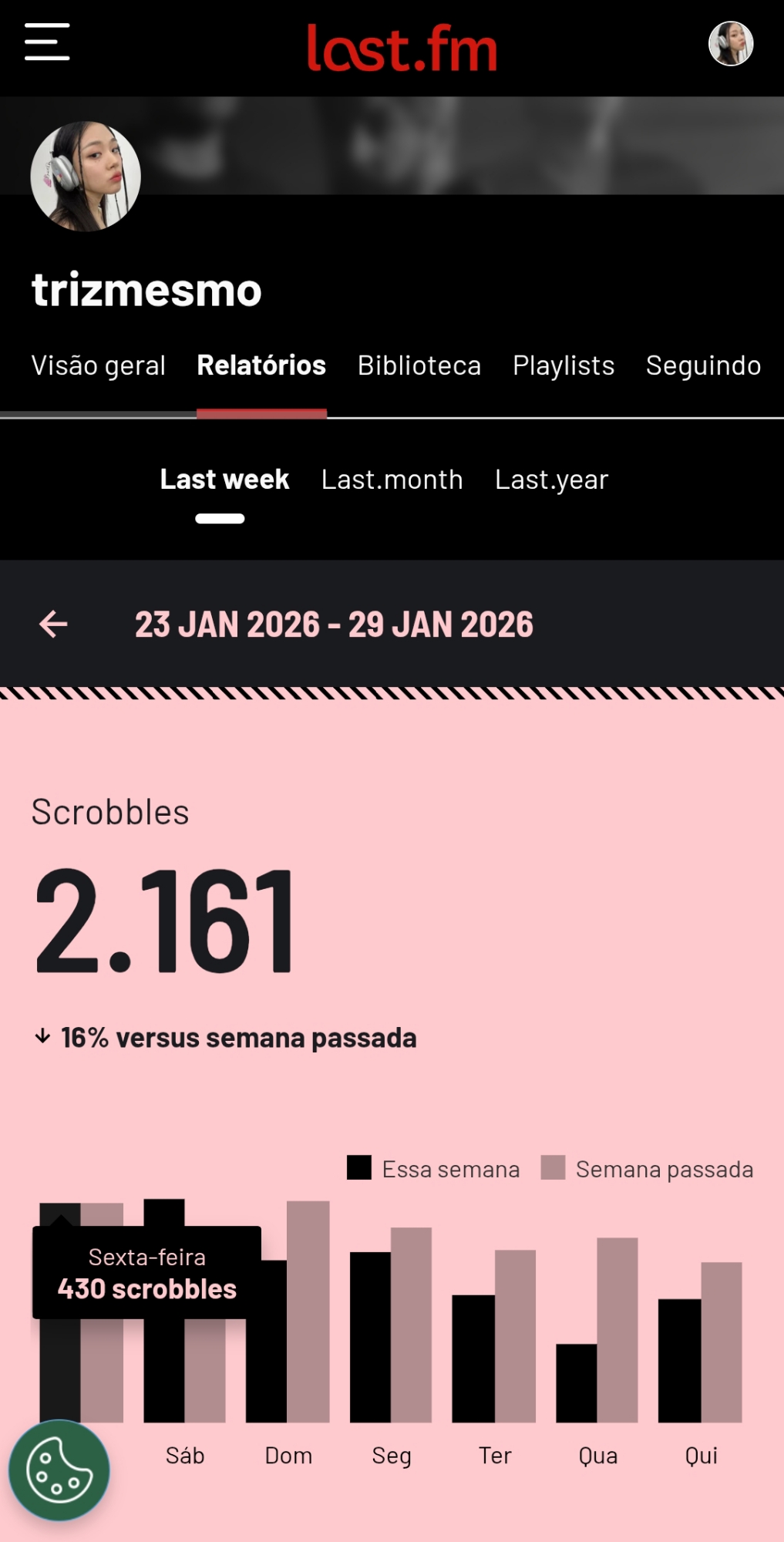784x1542 pixels.
Task: Switch to the Seguindo tab
Action: click(x=703, y=365)
